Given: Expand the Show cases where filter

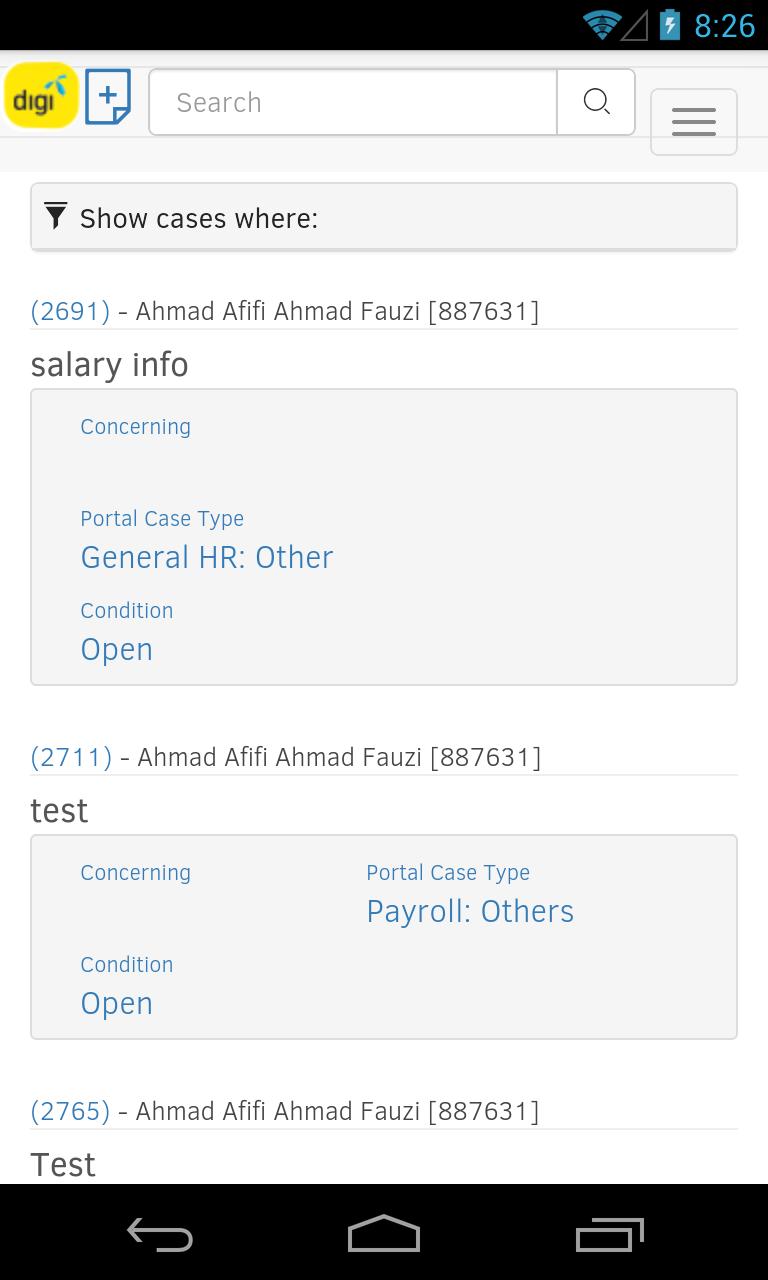Looking at the screenshot, I should [x=384, y=217].
